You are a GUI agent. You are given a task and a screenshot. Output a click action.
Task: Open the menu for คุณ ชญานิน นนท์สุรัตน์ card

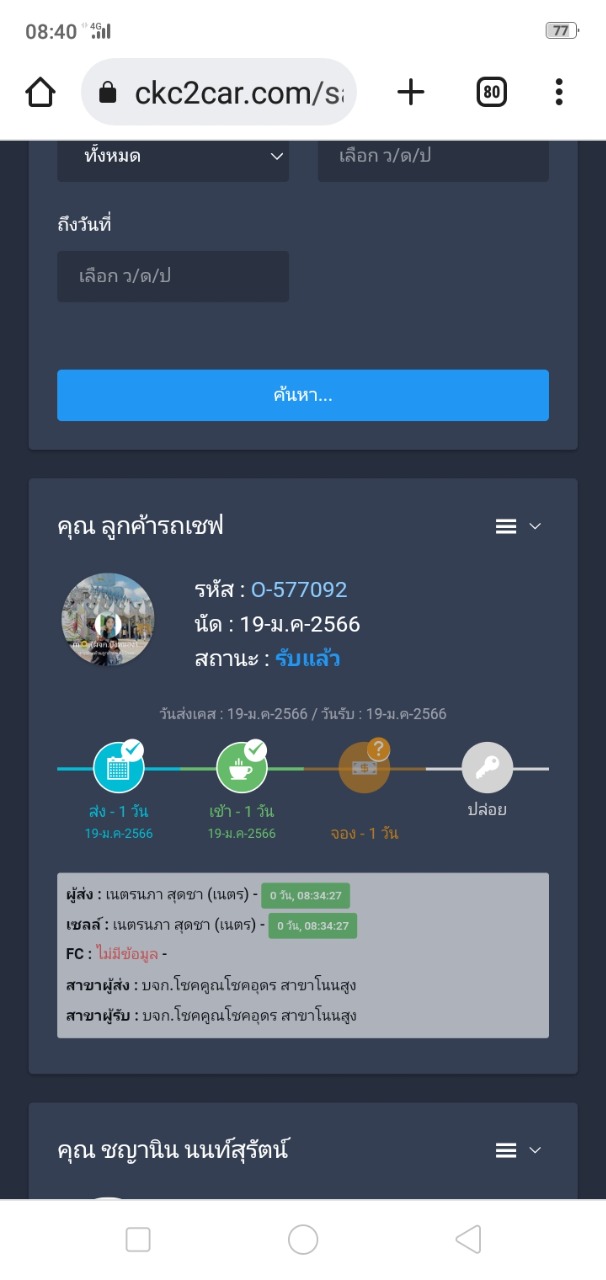pos(518,1150)
